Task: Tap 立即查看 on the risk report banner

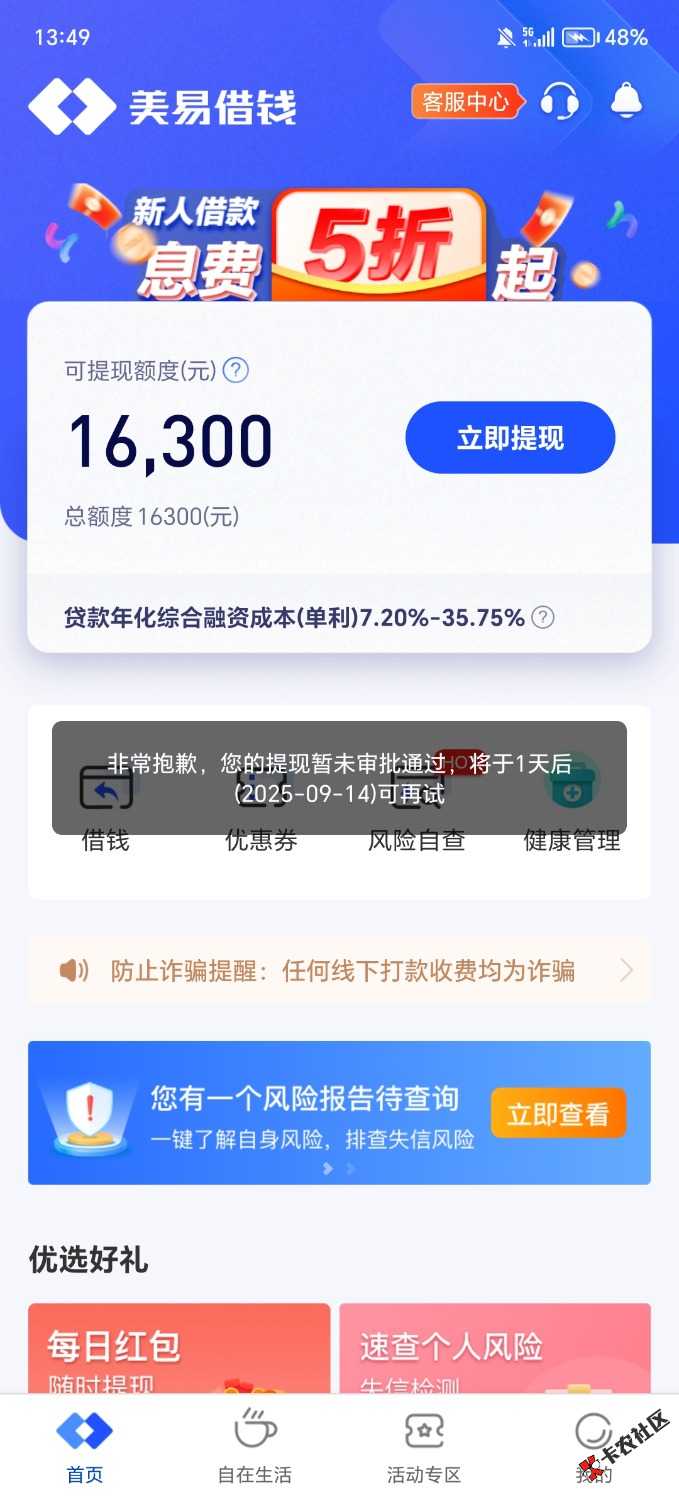Action: [558, 1113]
